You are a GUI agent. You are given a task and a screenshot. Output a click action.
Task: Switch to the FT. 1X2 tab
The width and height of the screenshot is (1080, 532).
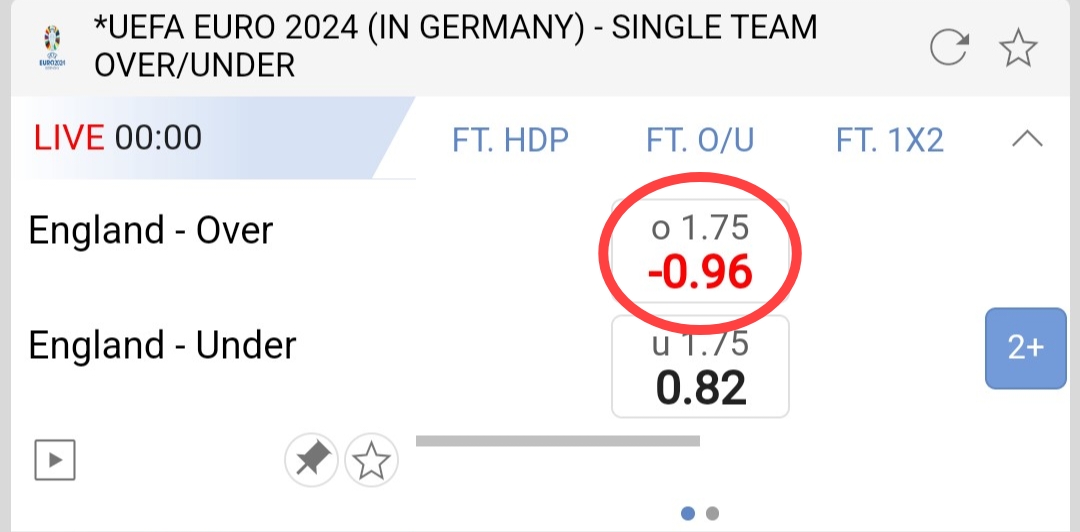889,140
